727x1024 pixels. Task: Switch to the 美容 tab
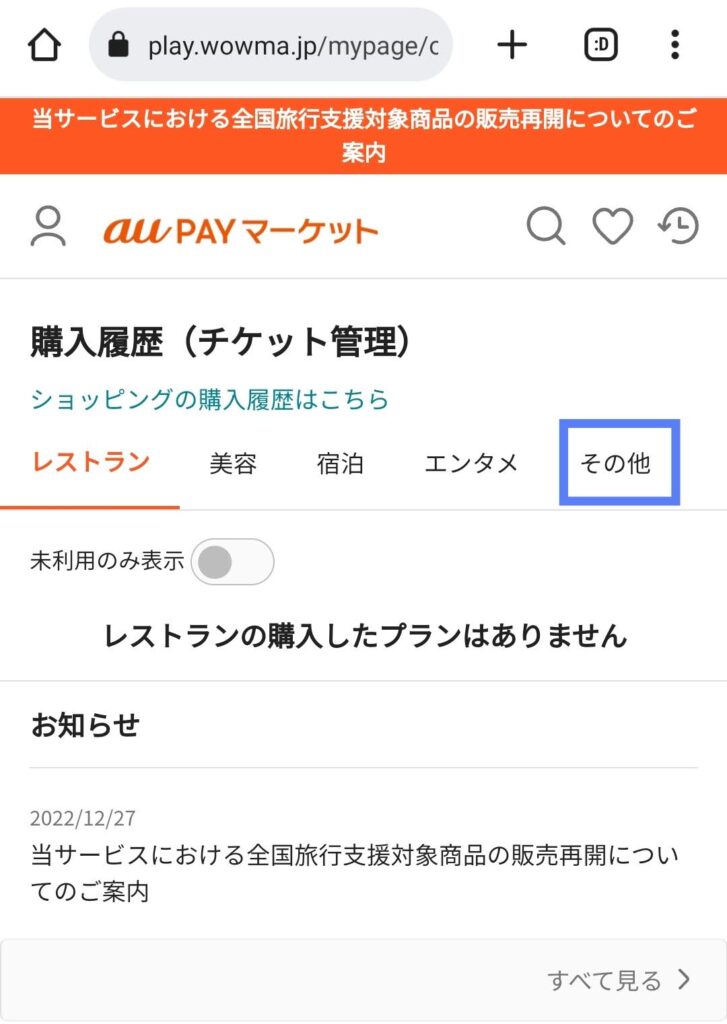(x=233, y=464)
